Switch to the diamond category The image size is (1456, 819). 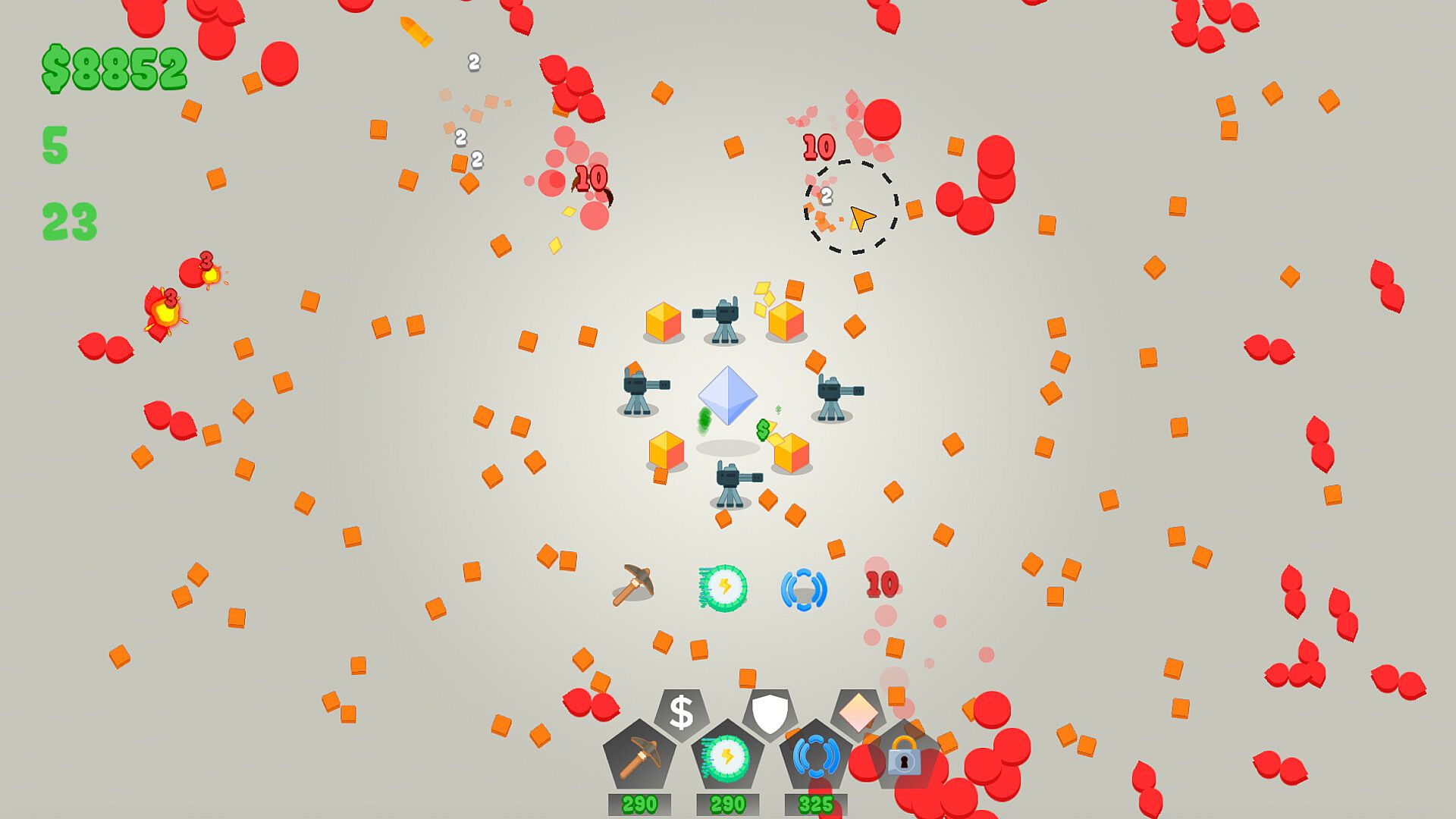pos(858,711)
